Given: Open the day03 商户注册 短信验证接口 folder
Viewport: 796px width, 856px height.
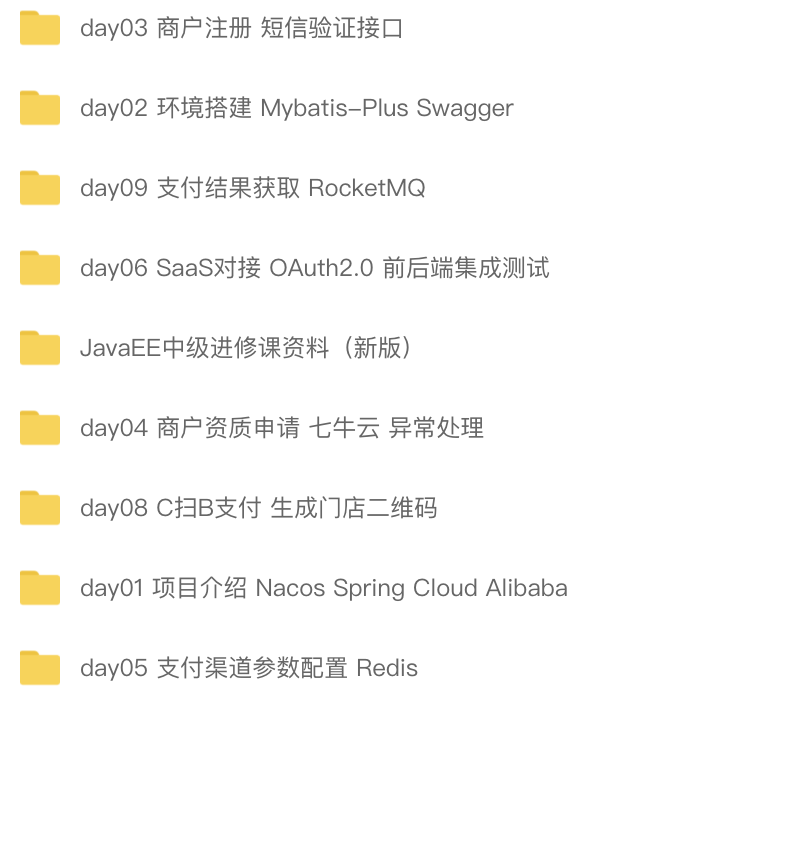Looking at the screenshot, I should click(x=241, y=28).
